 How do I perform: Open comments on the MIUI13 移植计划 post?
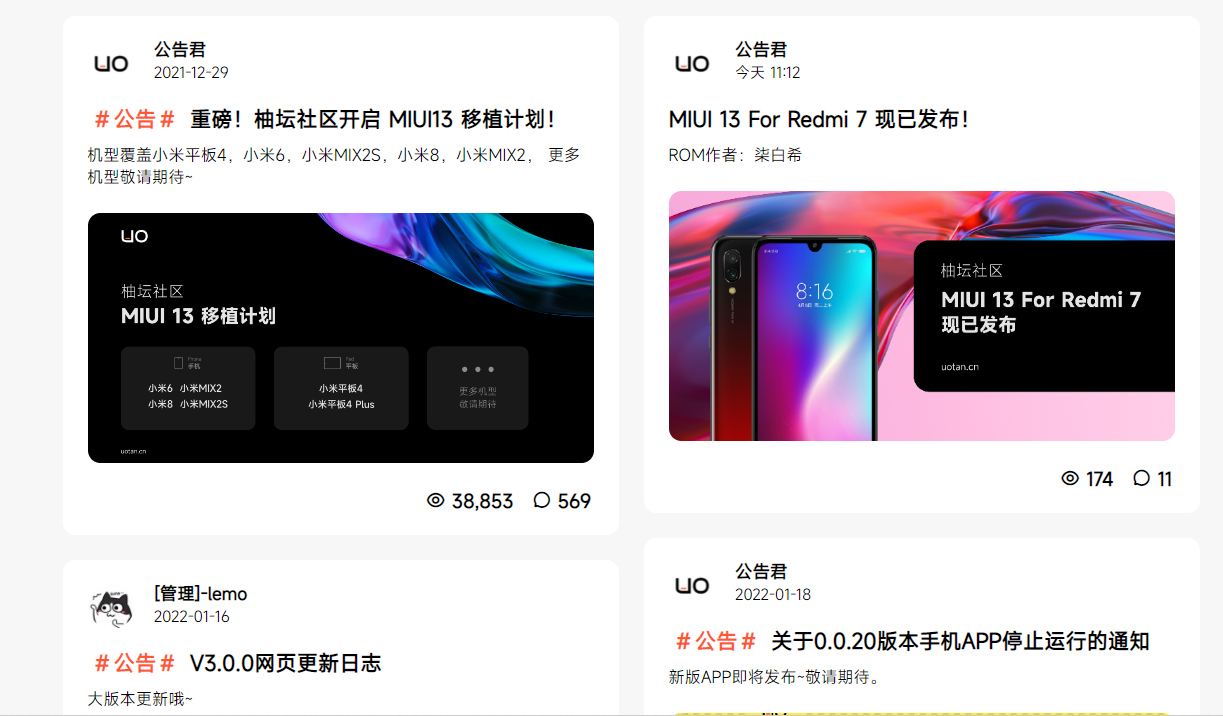coord(562,500)
